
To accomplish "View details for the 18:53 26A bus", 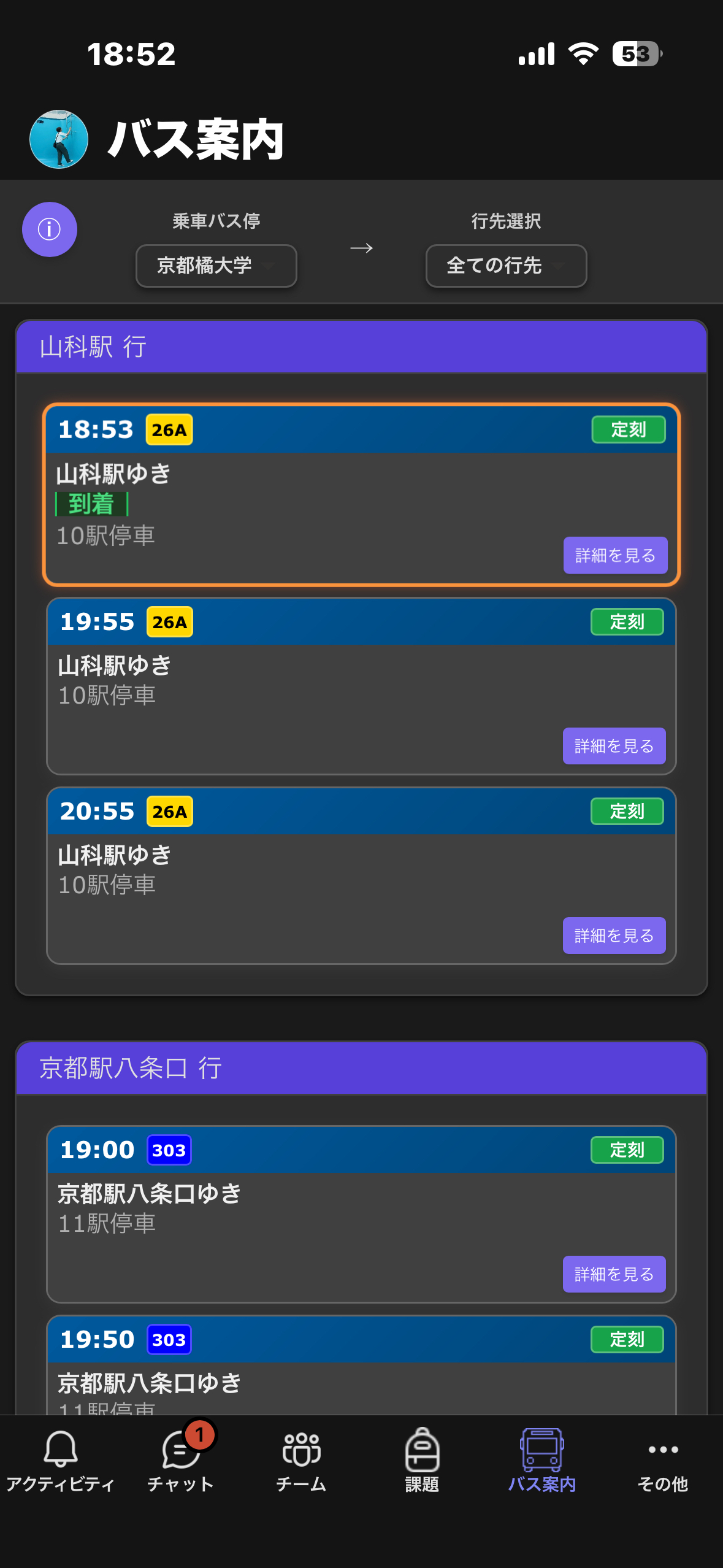I will click(x=615, y=555).
